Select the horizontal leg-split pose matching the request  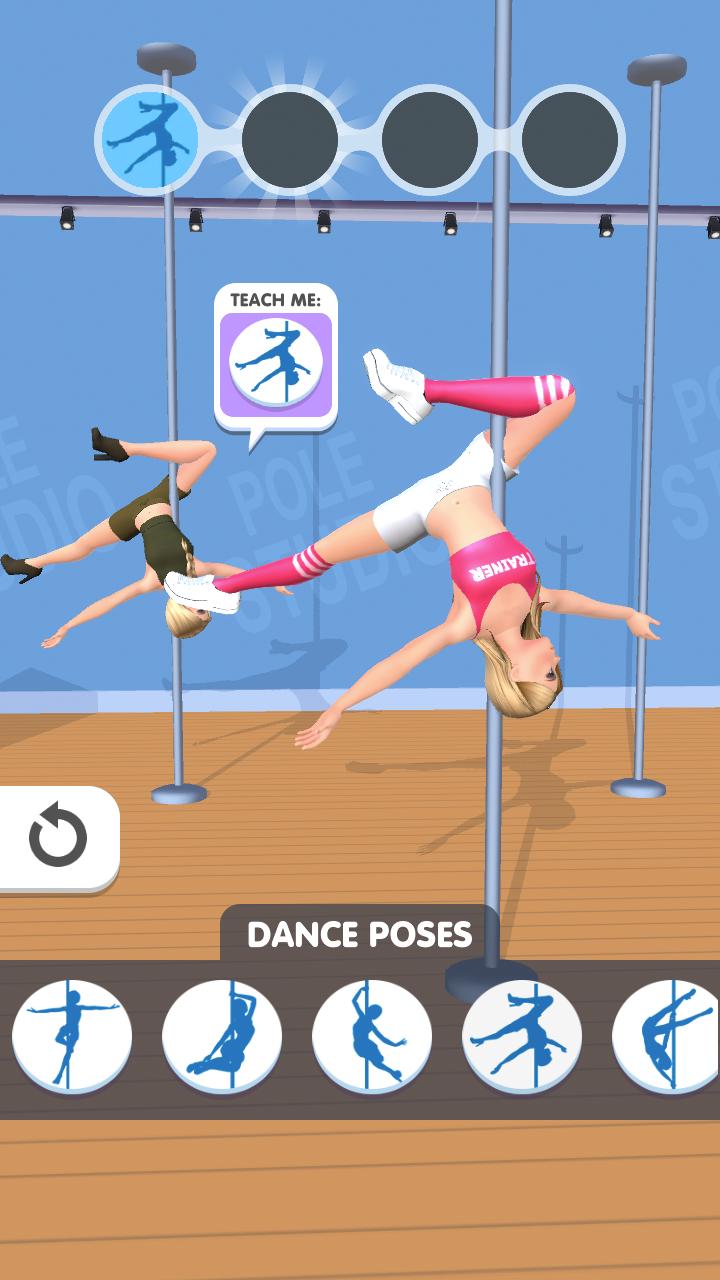click(x=522, y=1035)
